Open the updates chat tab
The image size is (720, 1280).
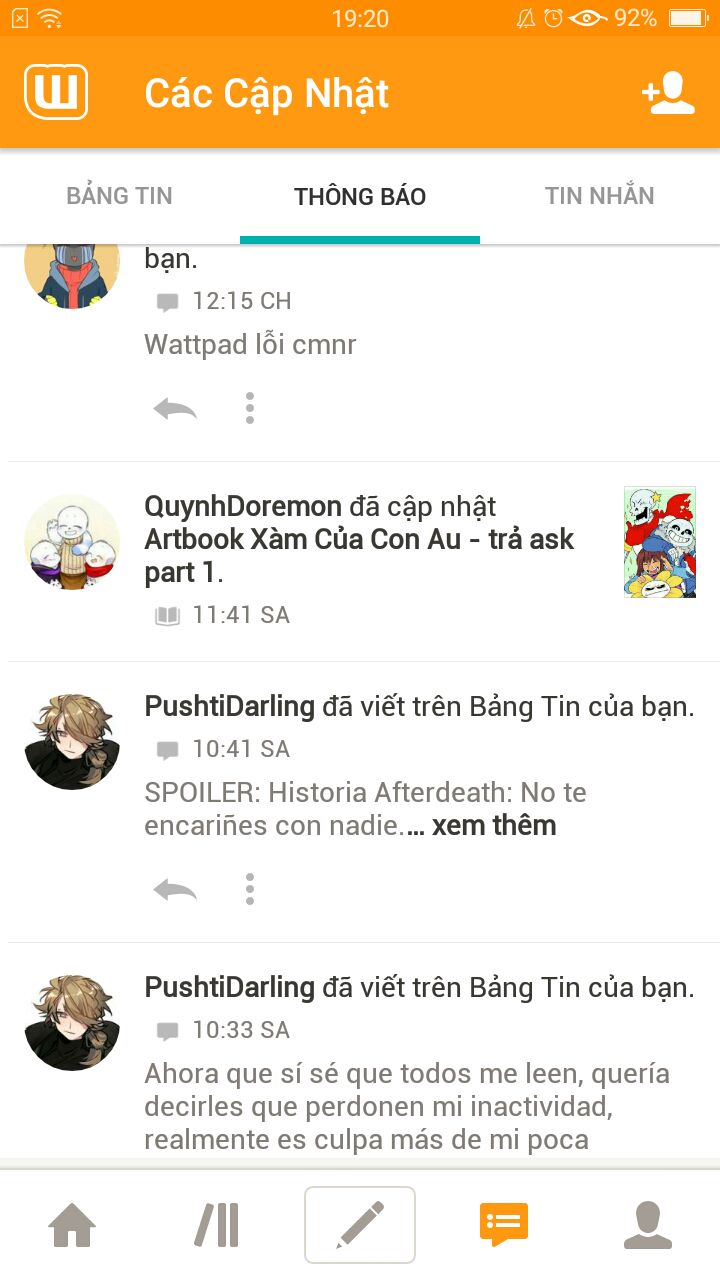click(x=504, y=1225)
